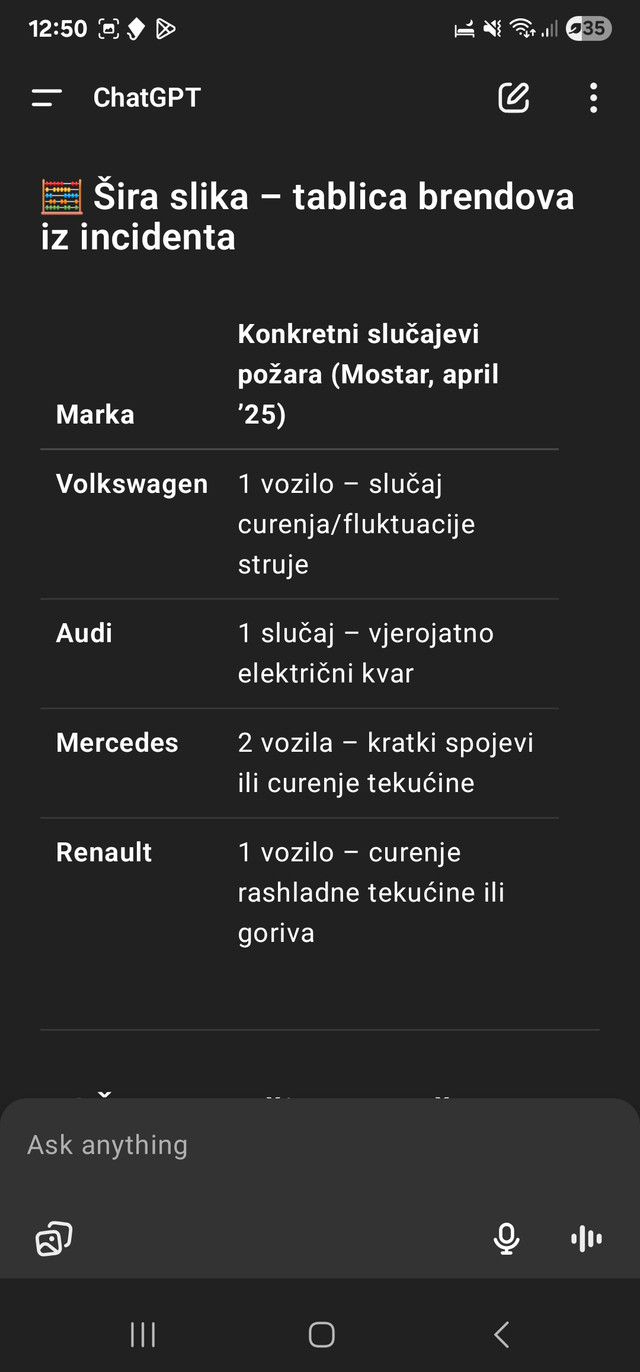
Task: Go to the home screen
Action: coord(321,1334)
